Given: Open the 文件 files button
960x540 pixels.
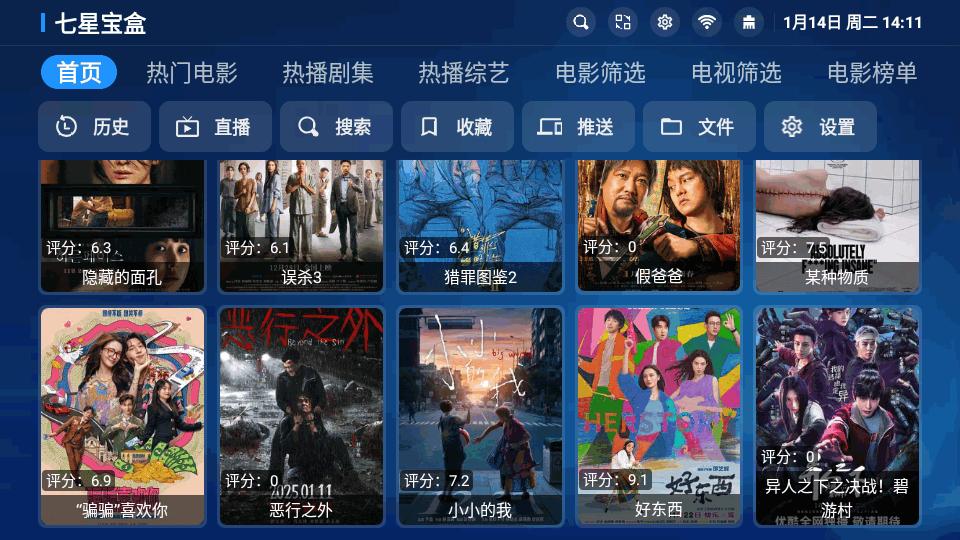Looking at the screenshot, I should (x=699, y=127).
